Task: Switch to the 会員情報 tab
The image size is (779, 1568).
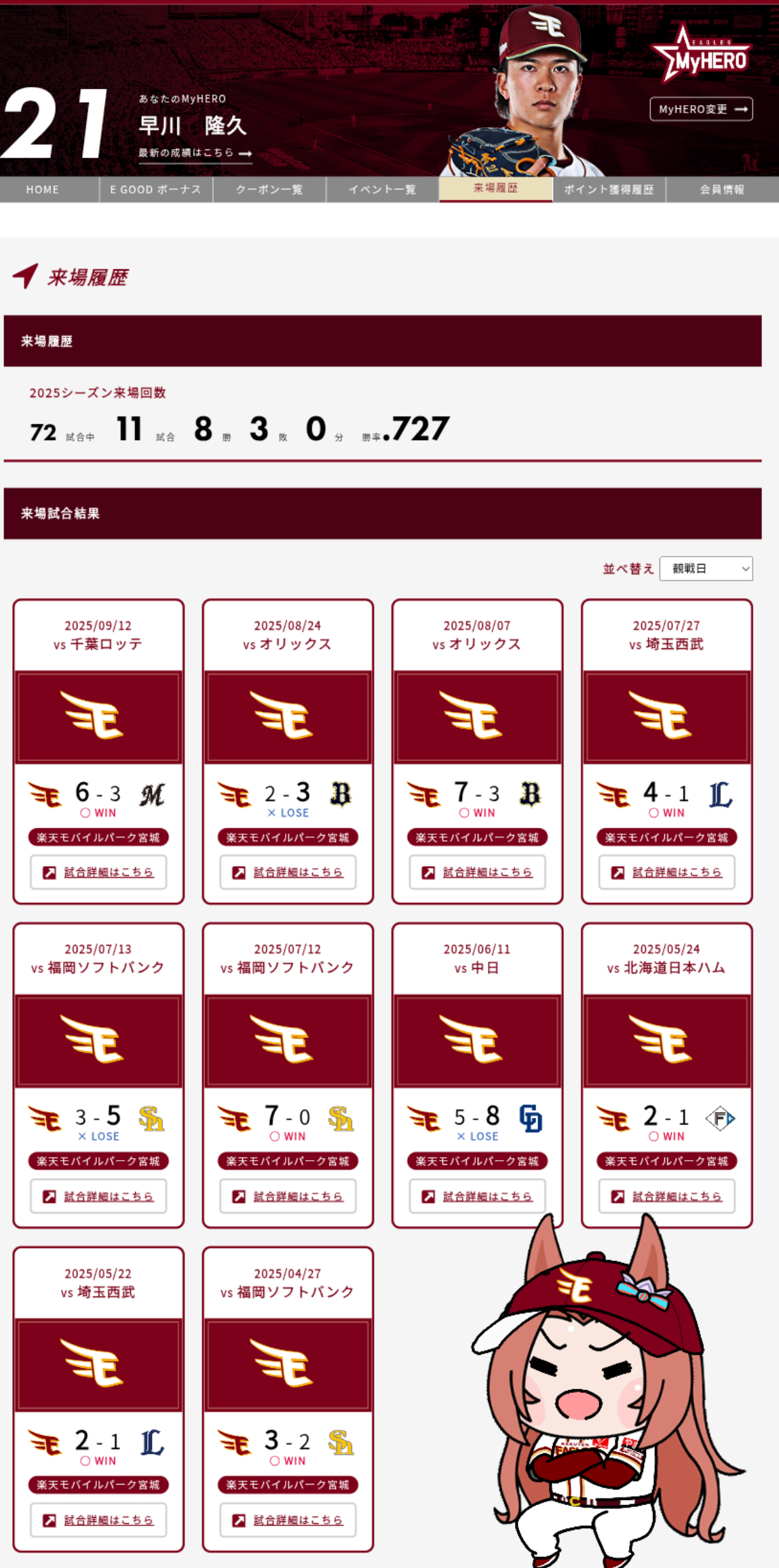Action: coord(722,189)
